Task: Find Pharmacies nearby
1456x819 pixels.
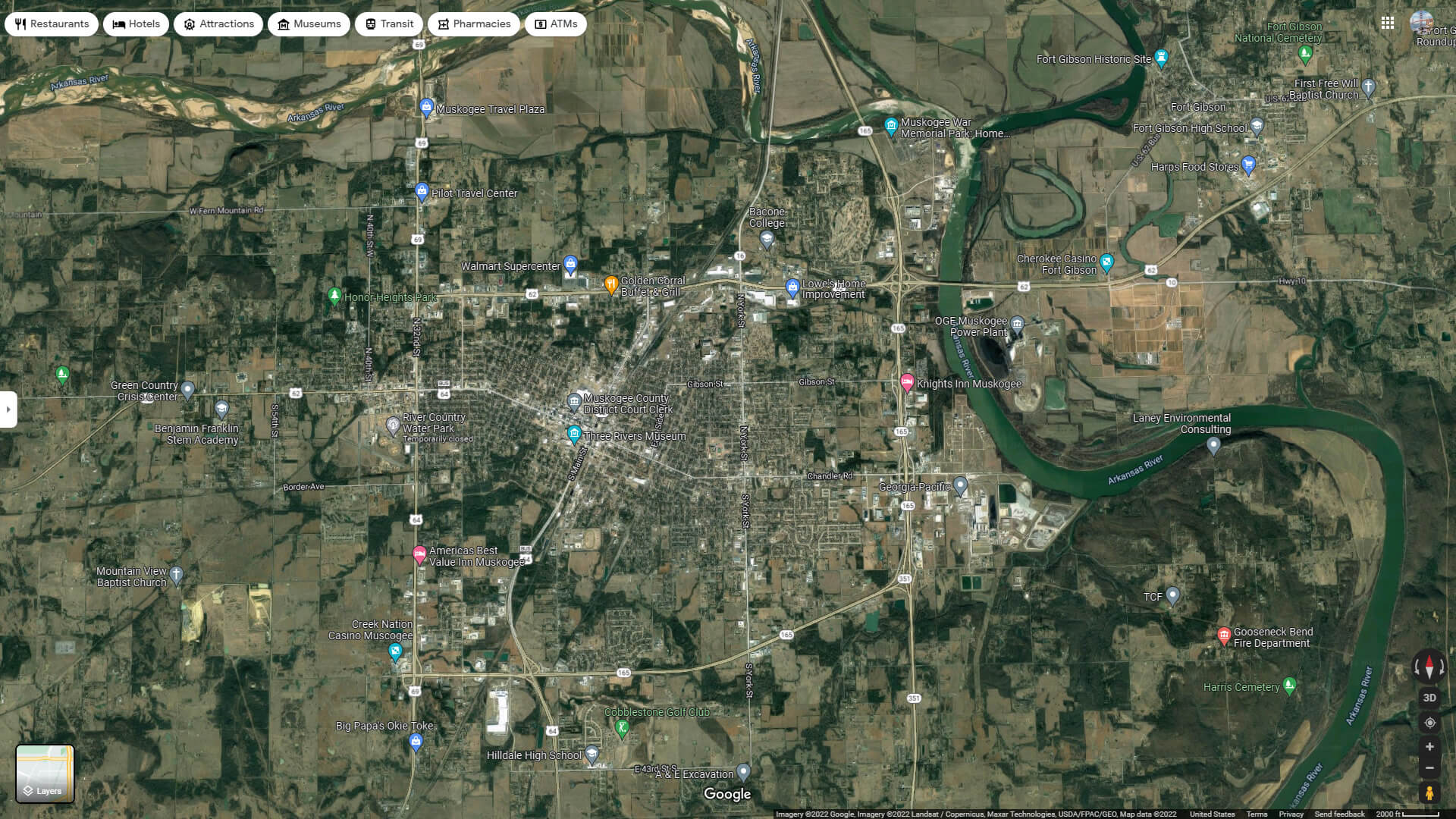Action: tap(474, 24)
